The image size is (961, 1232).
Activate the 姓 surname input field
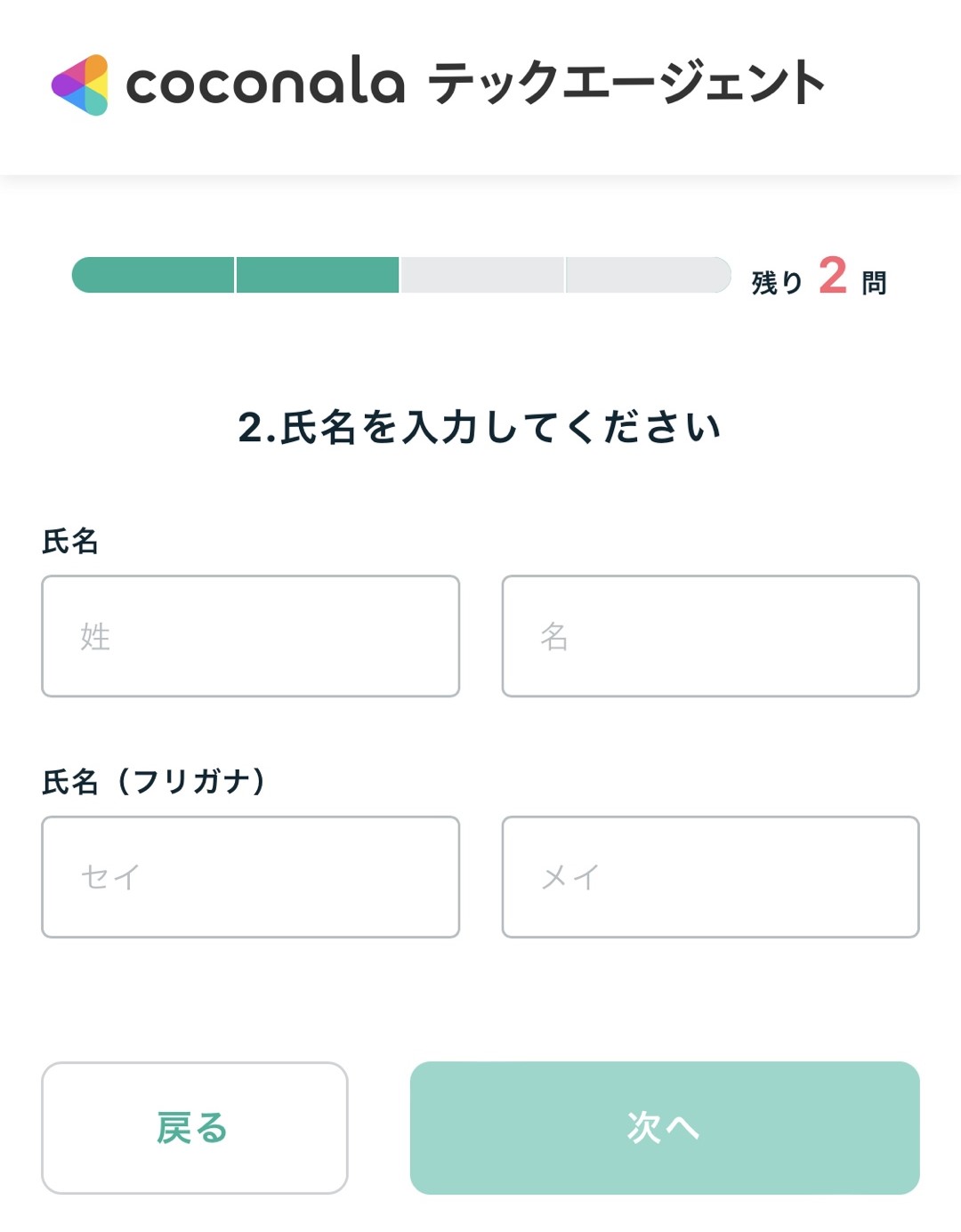point(250,635)
